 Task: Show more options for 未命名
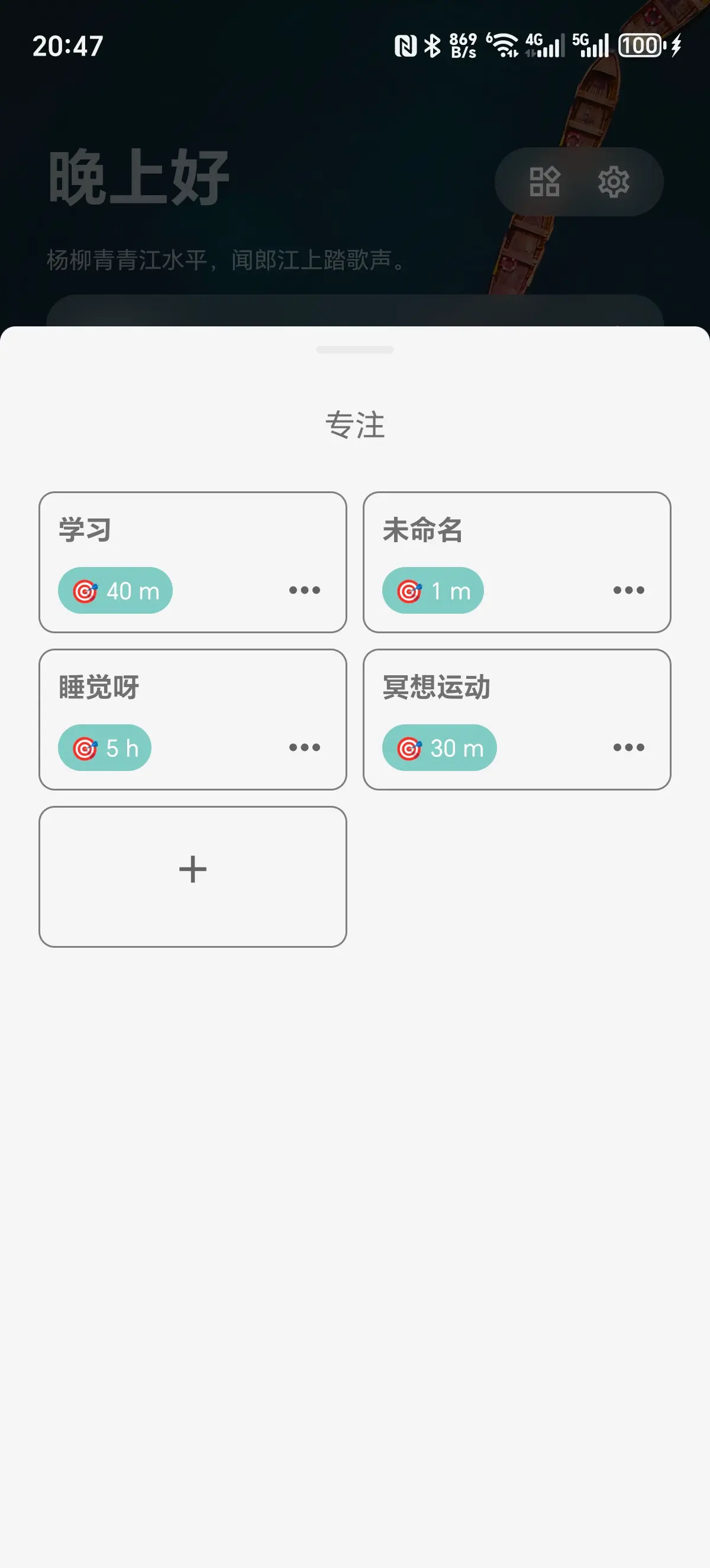pos(628,590)
